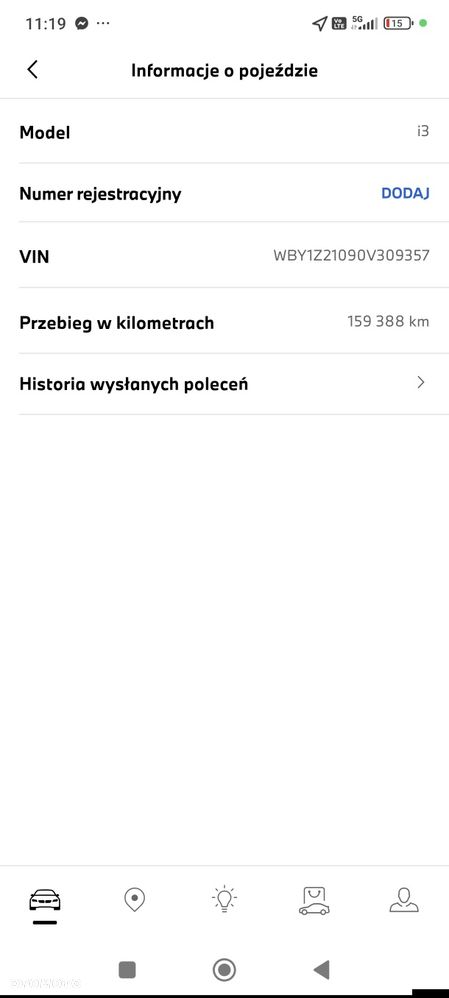This screenshot has width=449, height=998.
Task: Open the profile tab
Action: pyautogui.click(x=404, y=900)
